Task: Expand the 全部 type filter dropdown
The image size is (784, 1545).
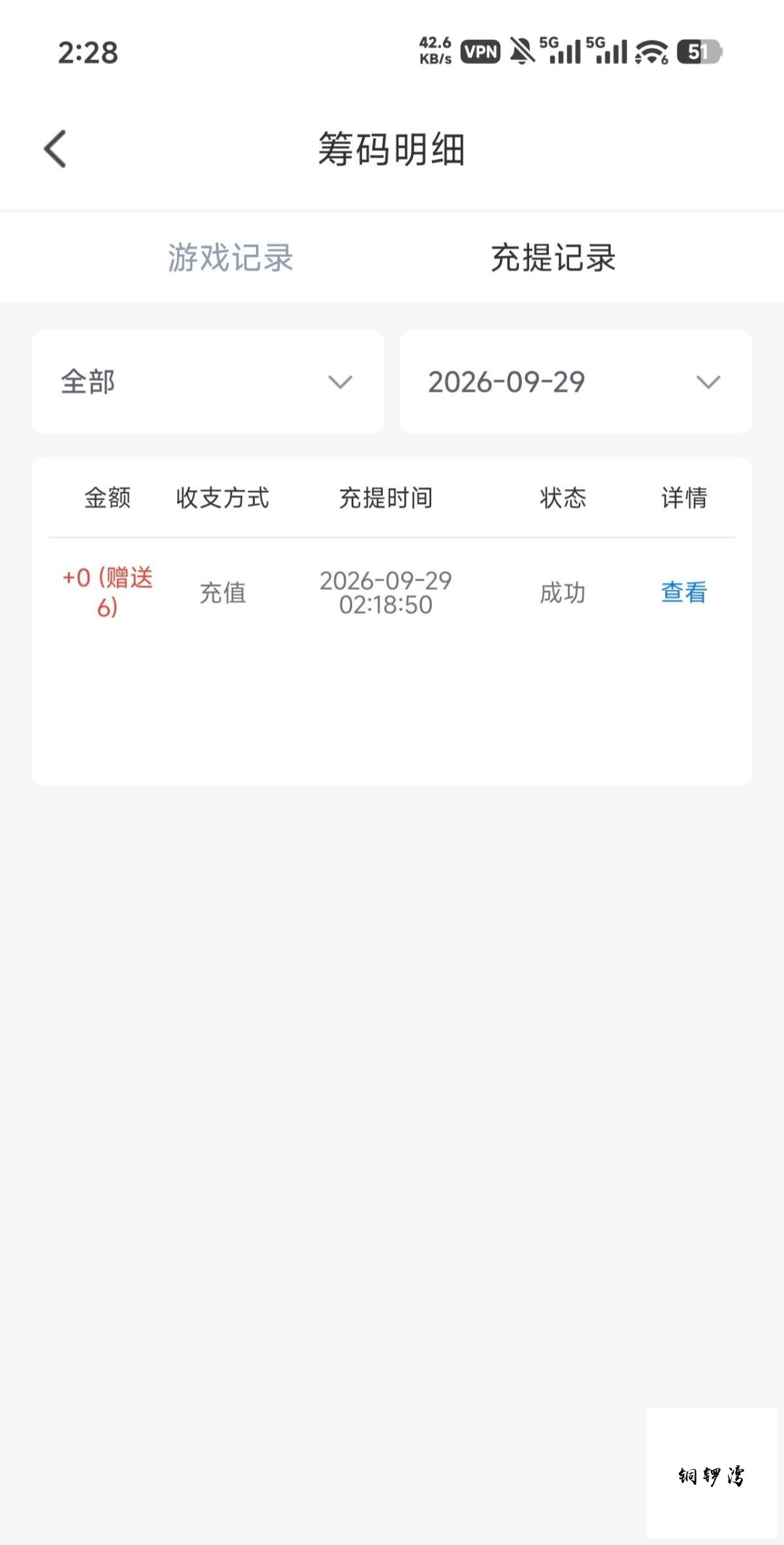Action: click(208, 381)
